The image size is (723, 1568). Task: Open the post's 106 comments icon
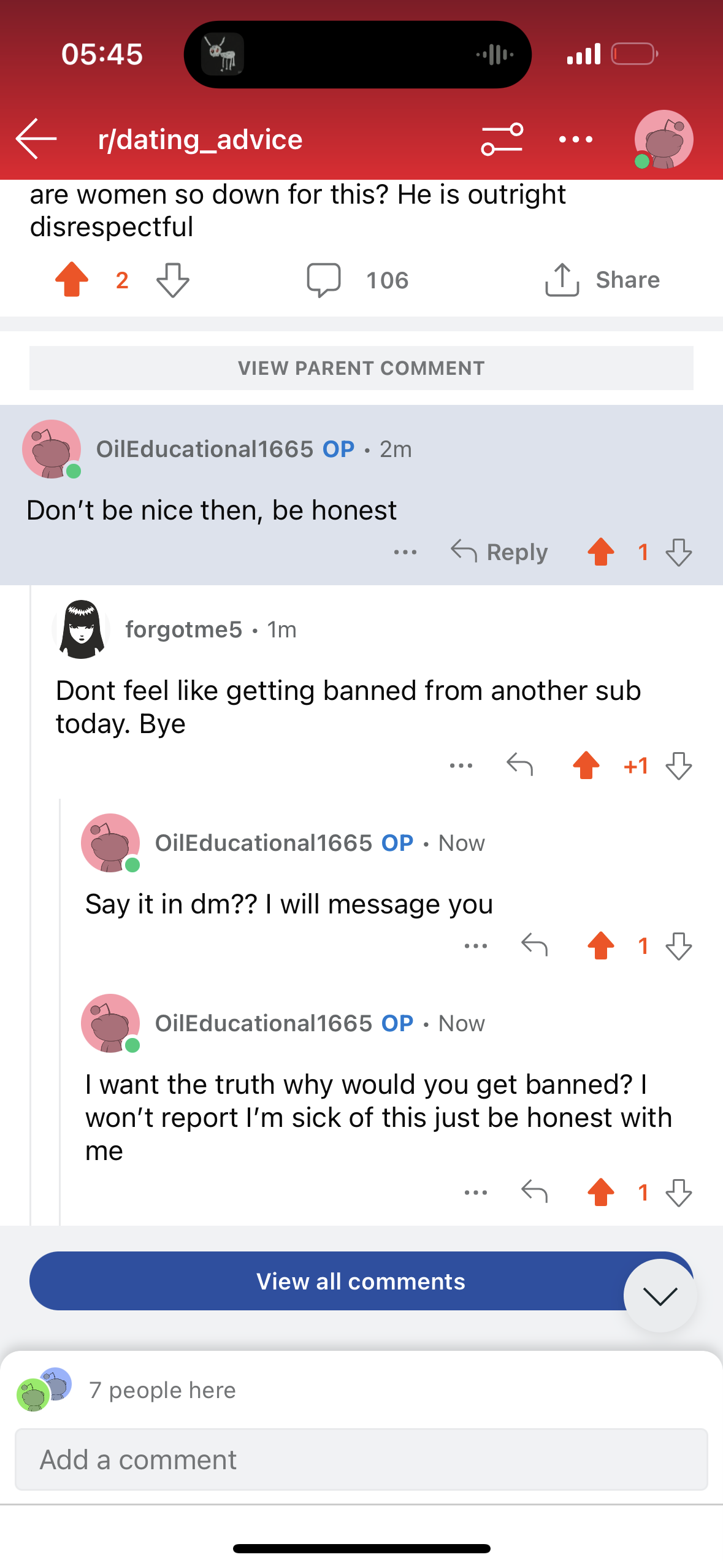323,280
